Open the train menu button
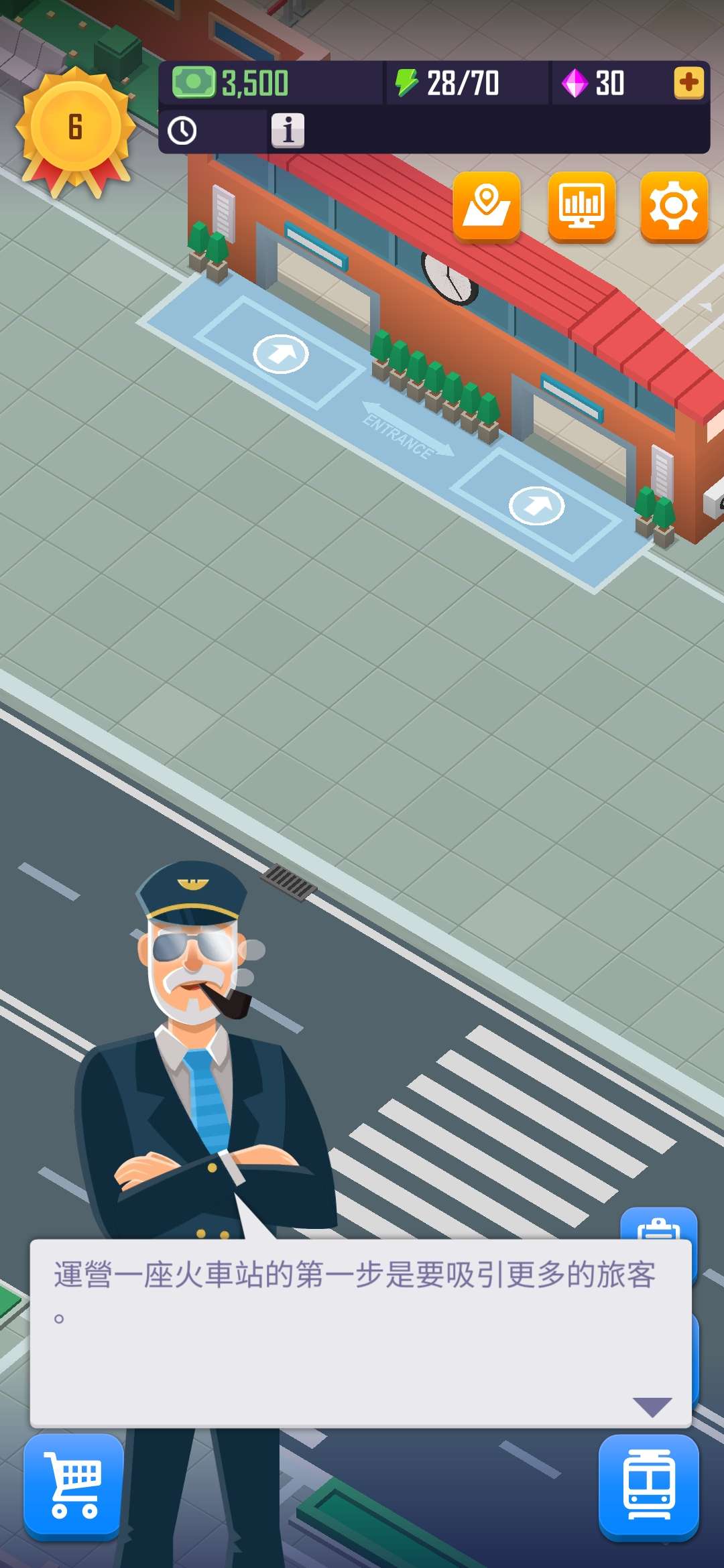The image size is (724, 1568). coord(648,1486)
